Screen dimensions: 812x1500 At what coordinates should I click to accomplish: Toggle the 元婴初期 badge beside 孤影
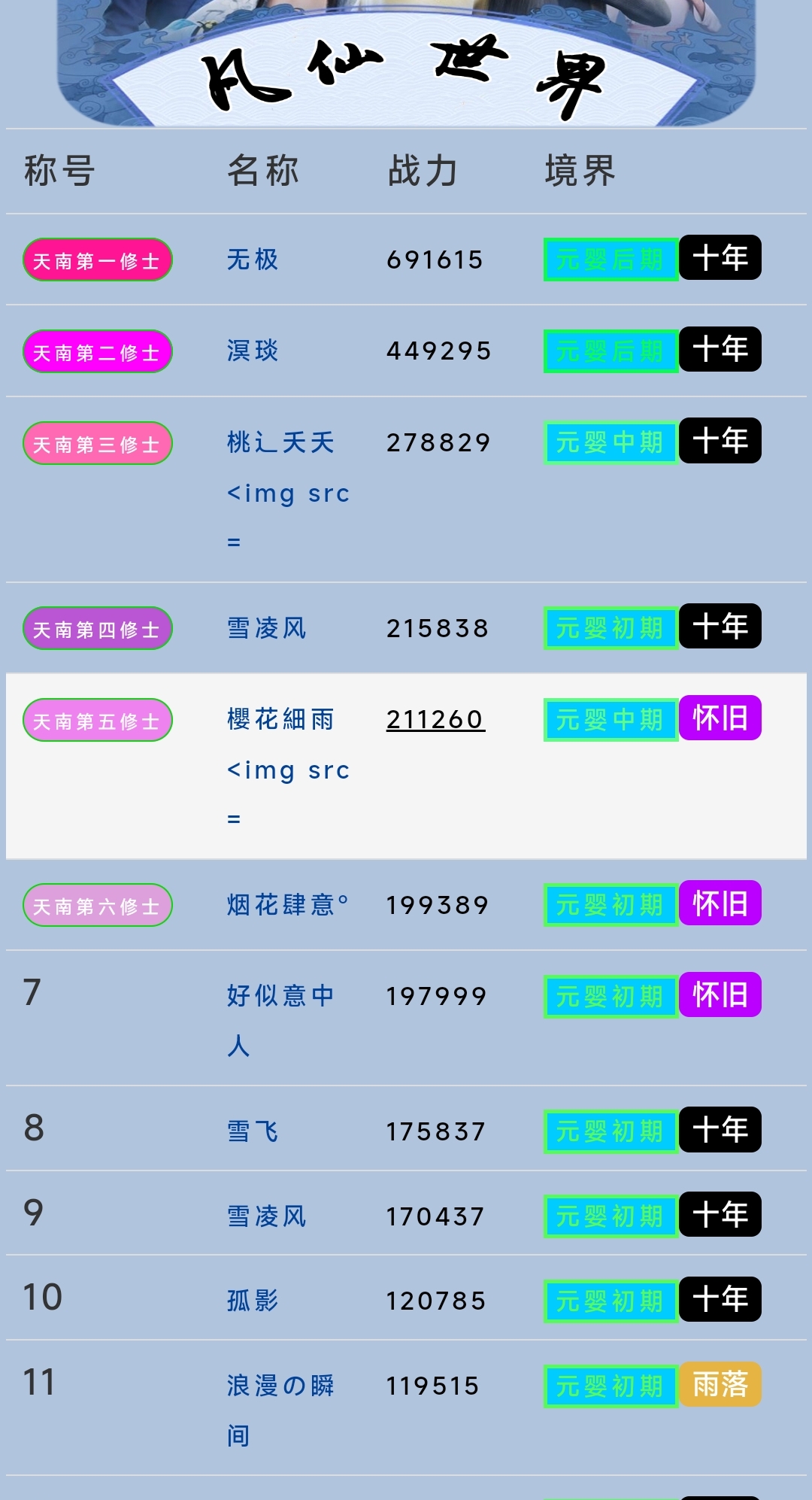[x=609, y=1299]
